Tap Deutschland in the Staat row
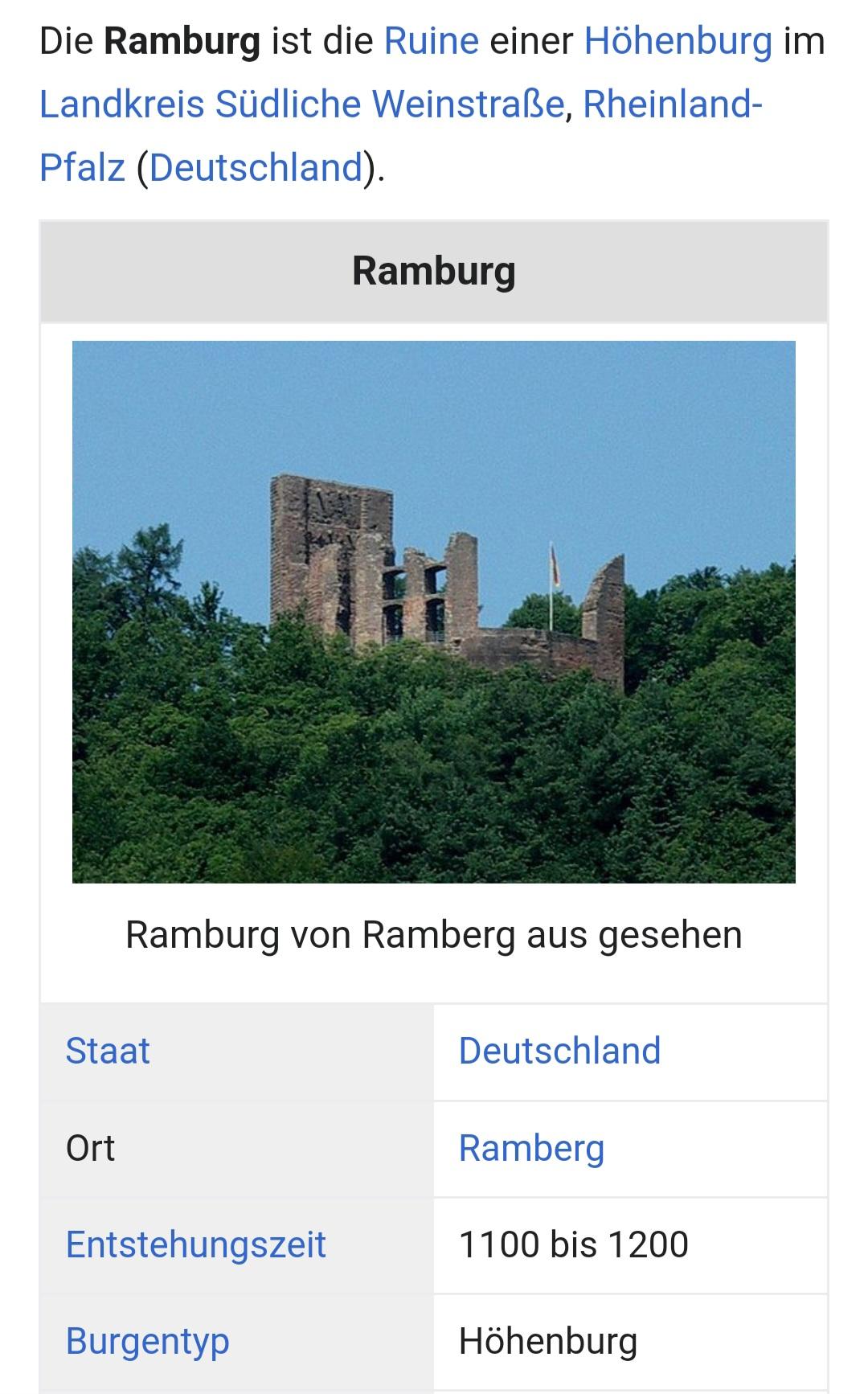This screenshot has width=868, height=1394. (559, 1051)
